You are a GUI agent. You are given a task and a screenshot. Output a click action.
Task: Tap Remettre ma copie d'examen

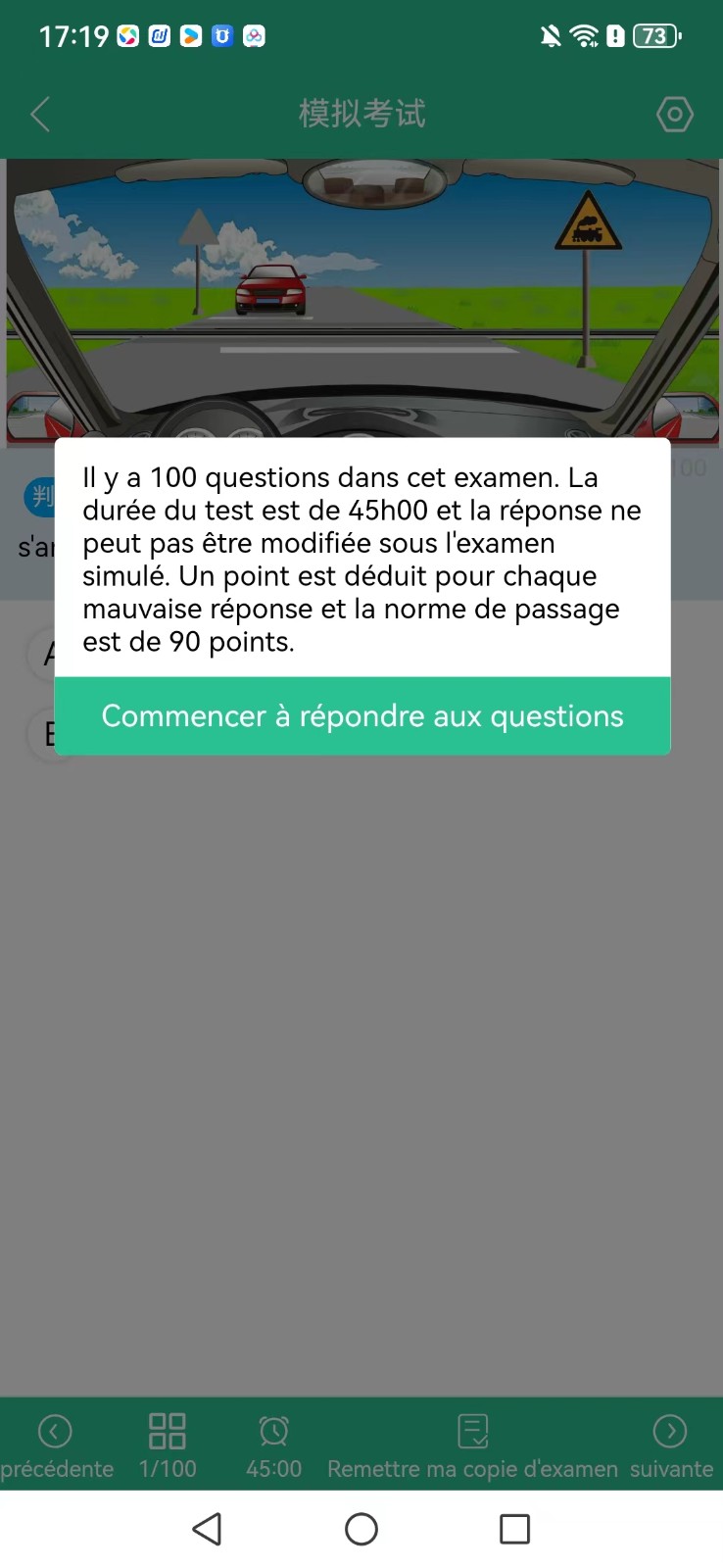coord(473,1445)
